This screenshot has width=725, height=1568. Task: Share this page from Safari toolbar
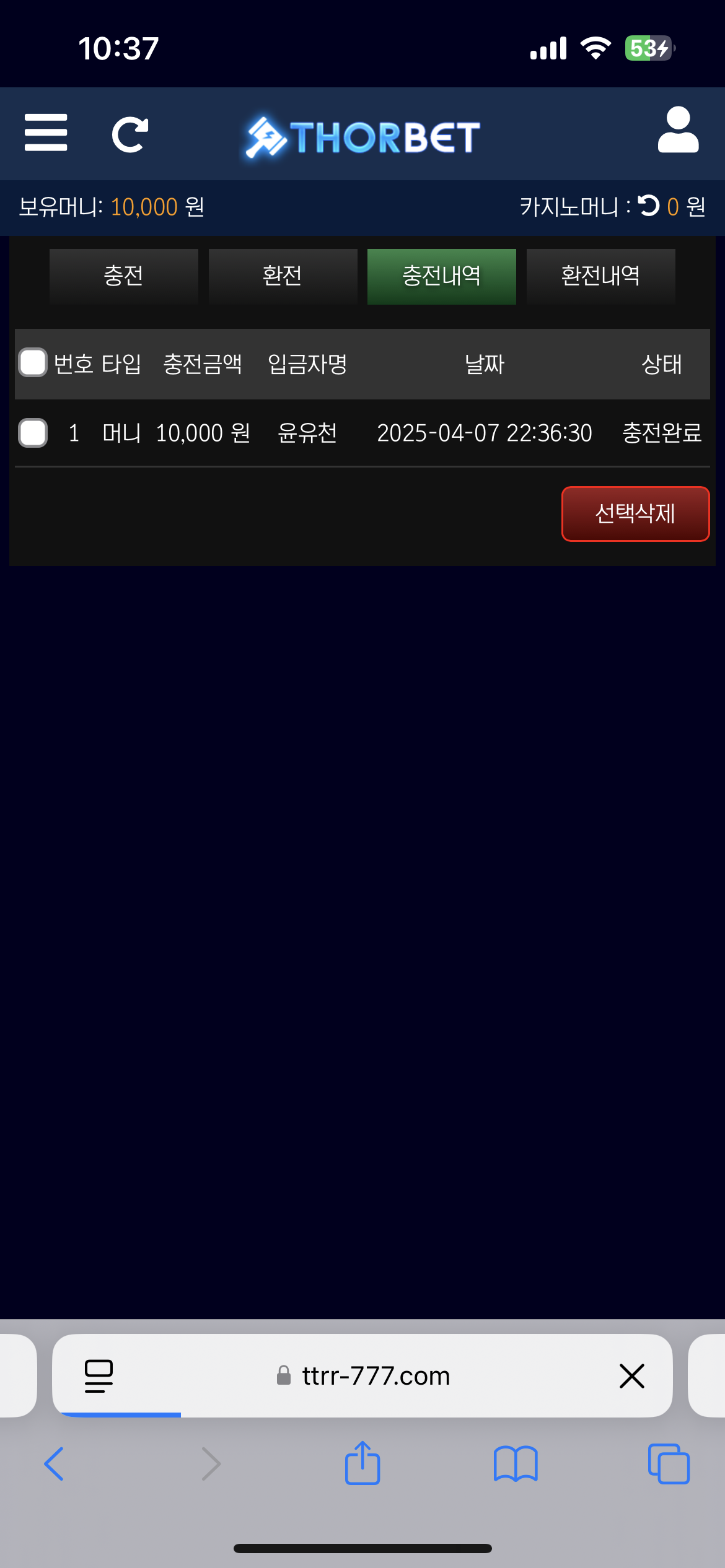(x=362, y=1464)
